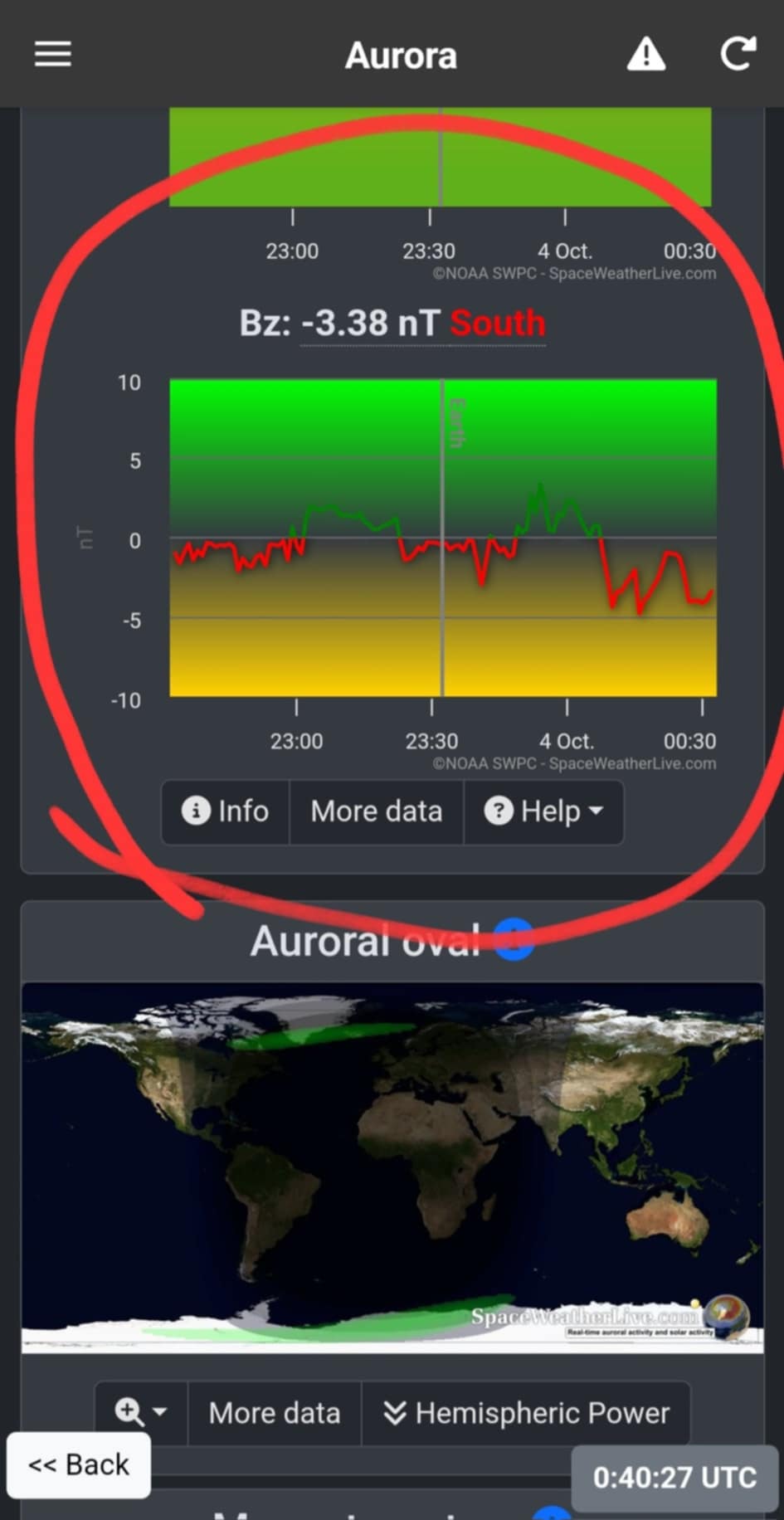Refresh the Aurora page

738,55
